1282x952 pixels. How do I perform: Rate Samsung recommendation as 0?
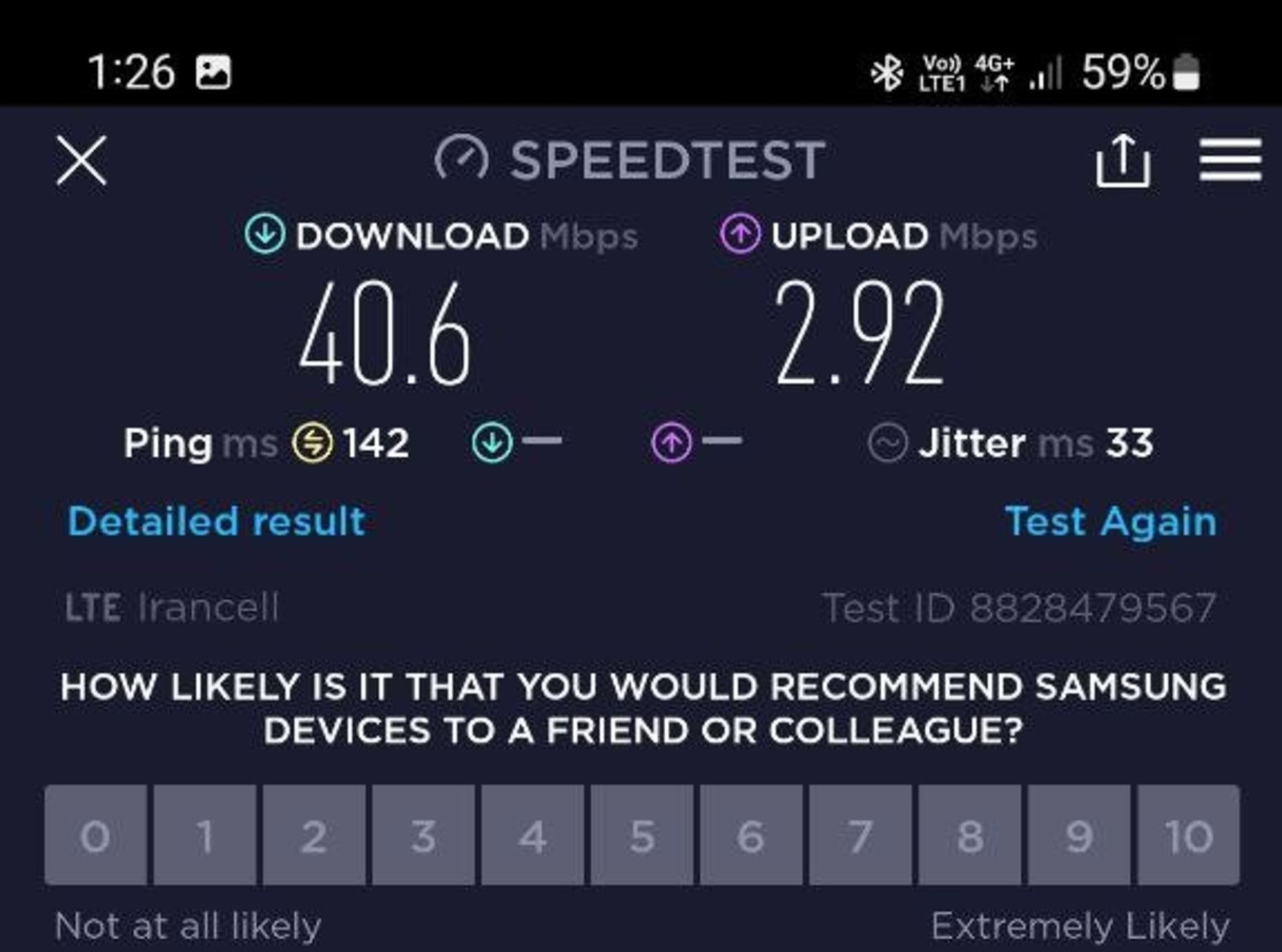pyautogui.click(x=95, y=835)
